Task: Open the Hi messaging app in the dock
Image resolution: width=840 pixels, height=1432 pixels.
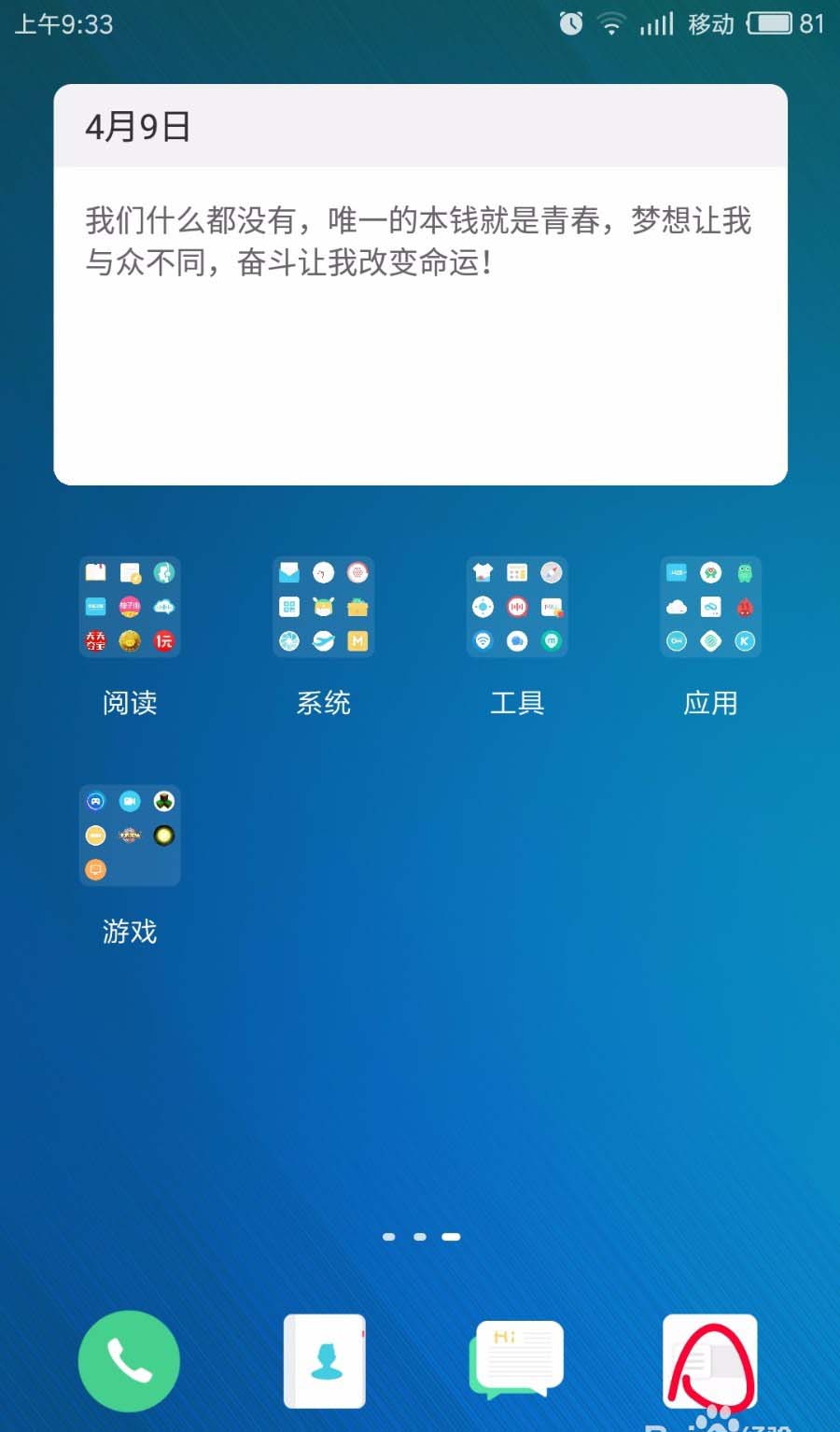Action: click(517, 1361)
